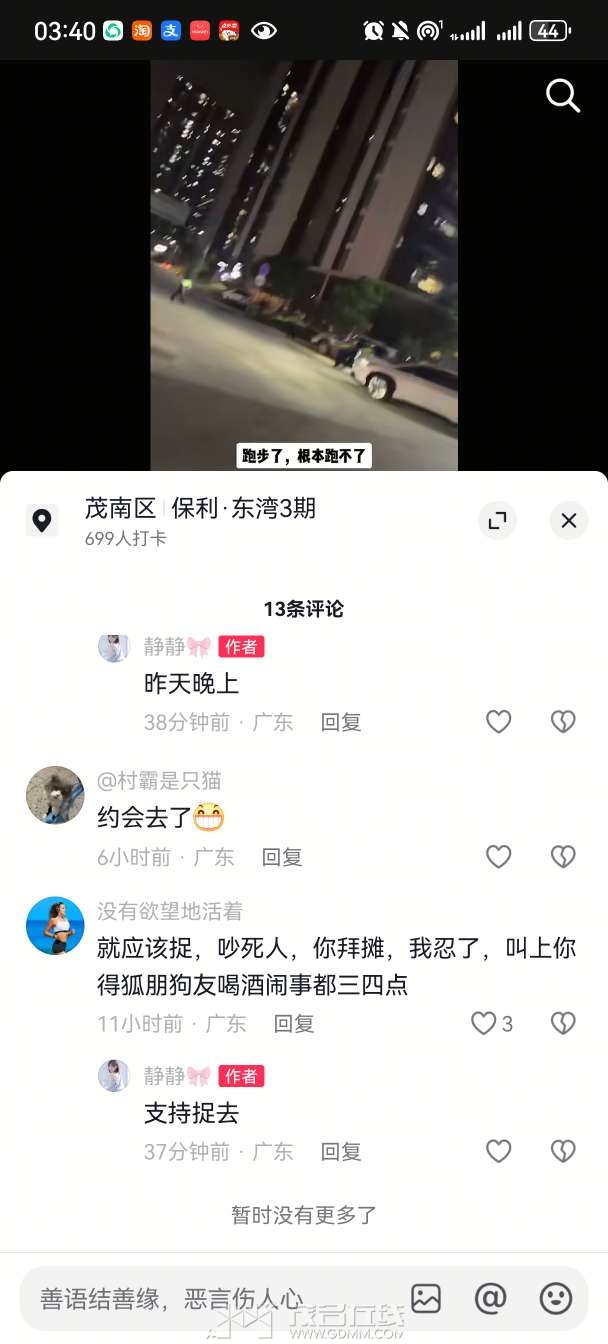Open the emoji picker
608x1344 pixels.
point(555,1299)
